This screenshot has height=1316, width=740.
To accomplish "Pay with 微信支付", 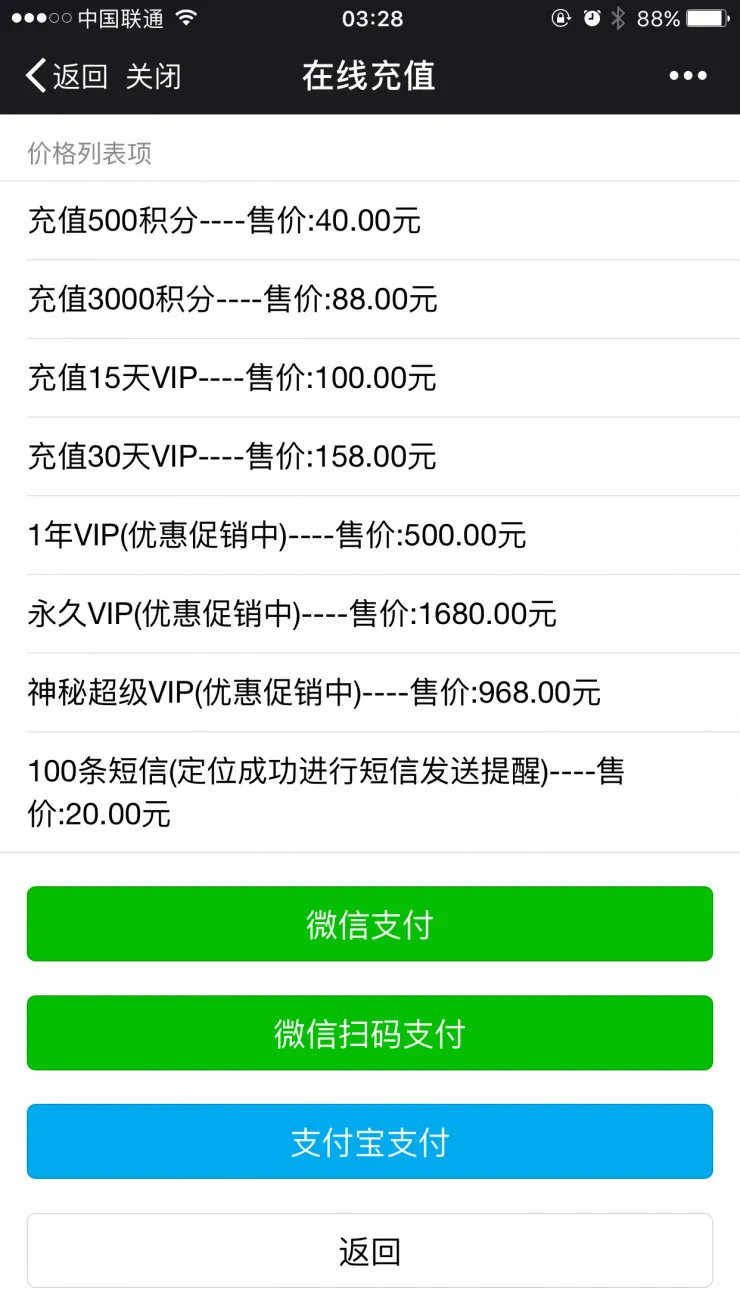I will (x=370, y=924).
